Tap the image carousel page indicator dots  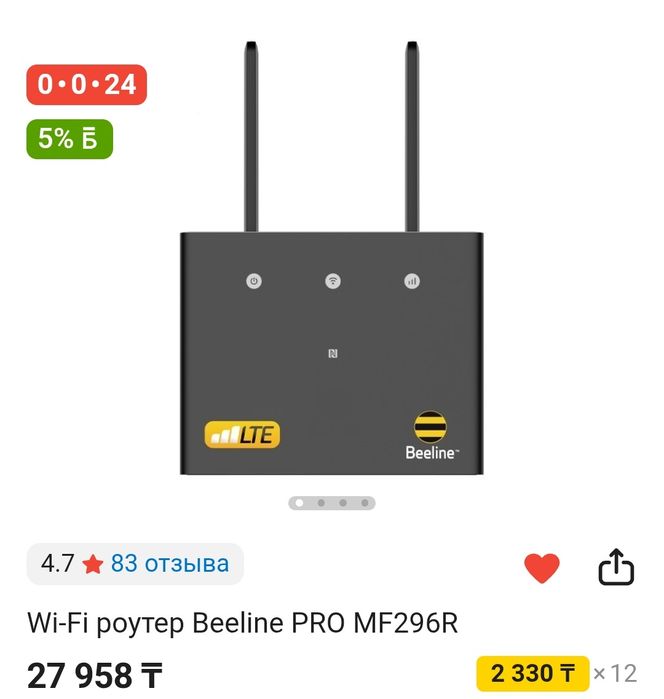(x=332, y=503)
